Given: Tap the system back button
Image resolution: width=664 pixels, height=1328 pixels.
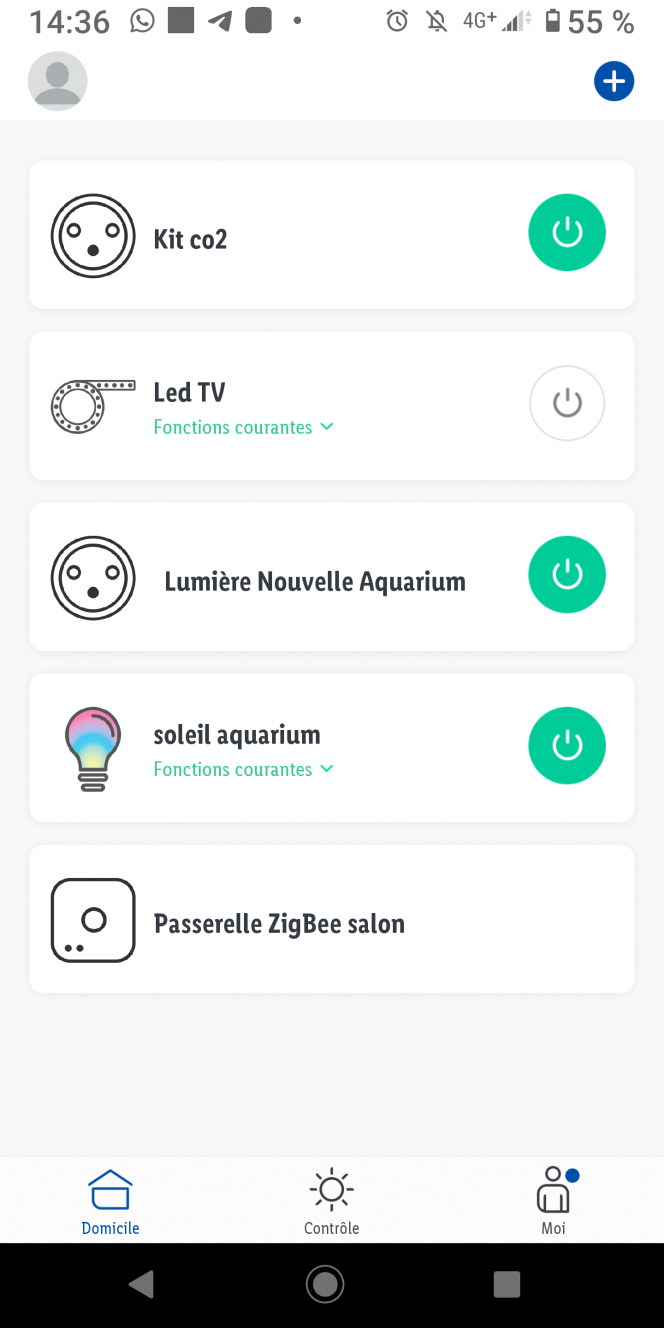Looking at the screenshot, I should point(141,1284).
